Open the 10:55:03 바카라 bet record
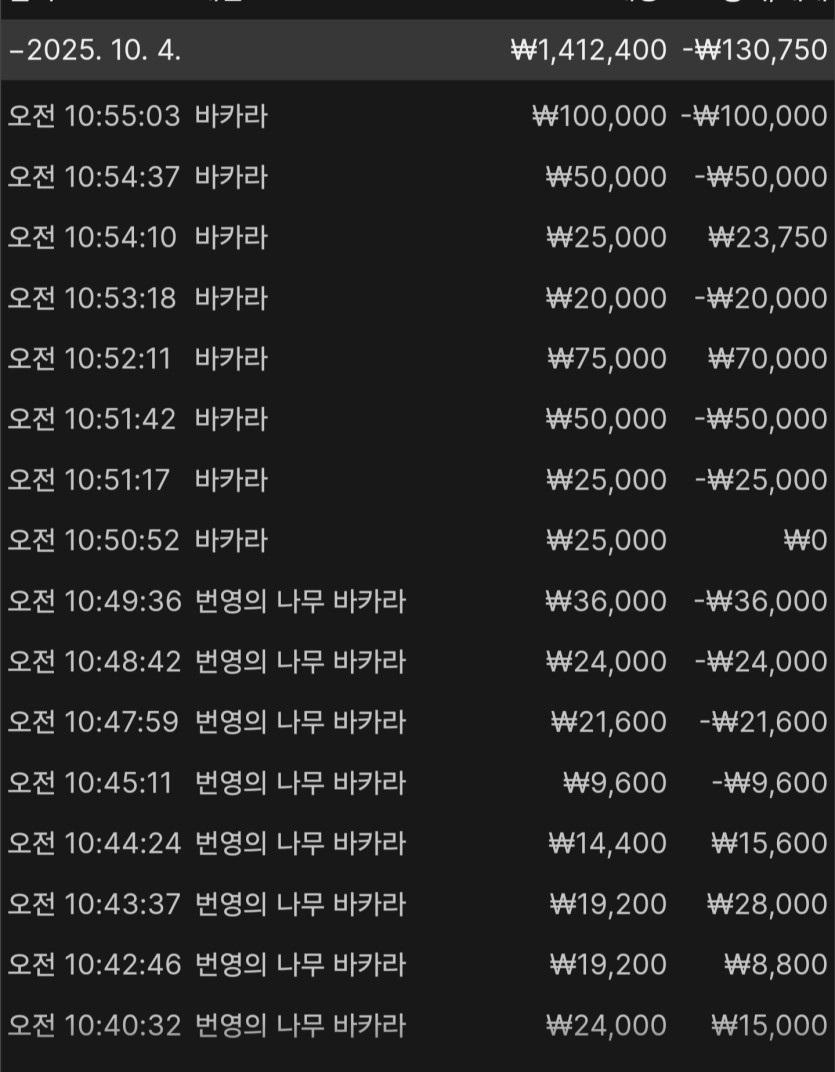The width and height of the screenshot is (835, 1072). pyautogui.click(x=417, y=116)
